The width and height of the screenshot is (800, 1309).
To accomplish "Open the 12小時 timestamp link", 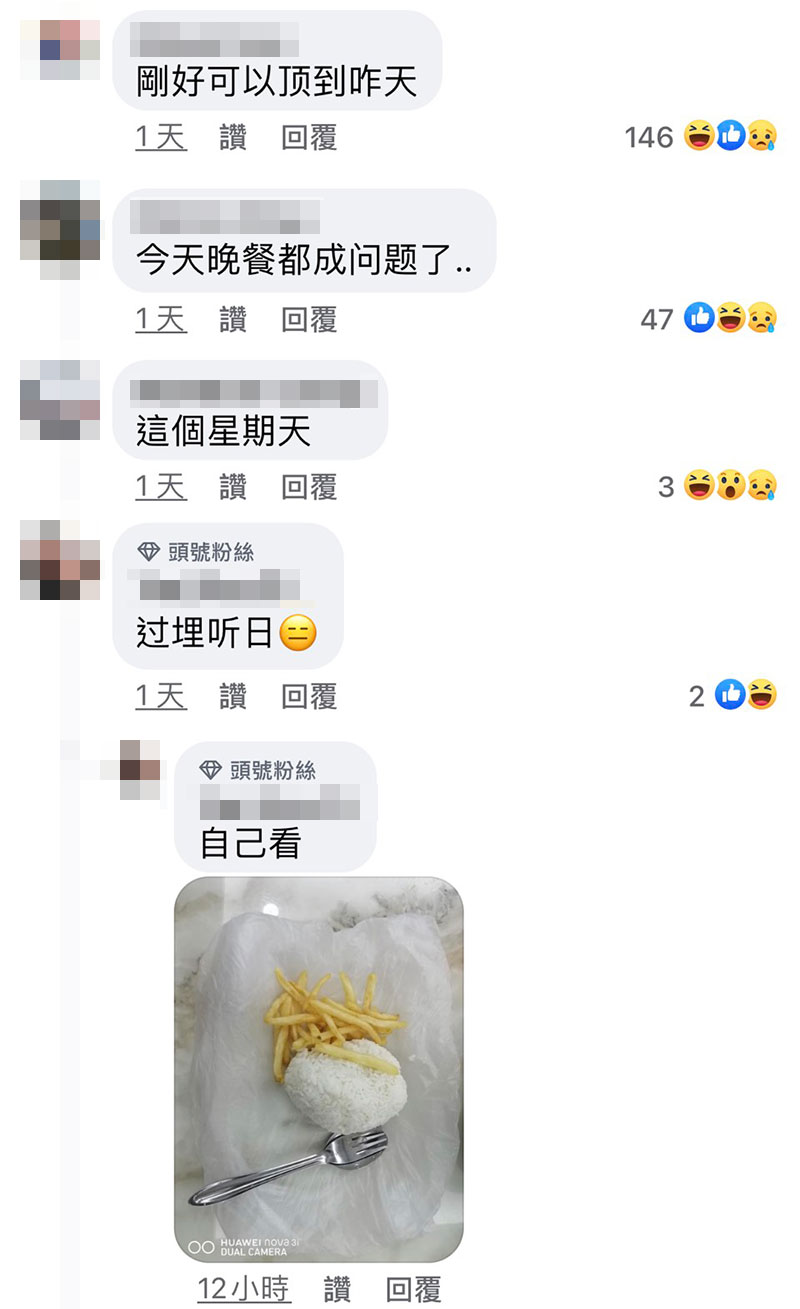I will tap(244, 1290).
